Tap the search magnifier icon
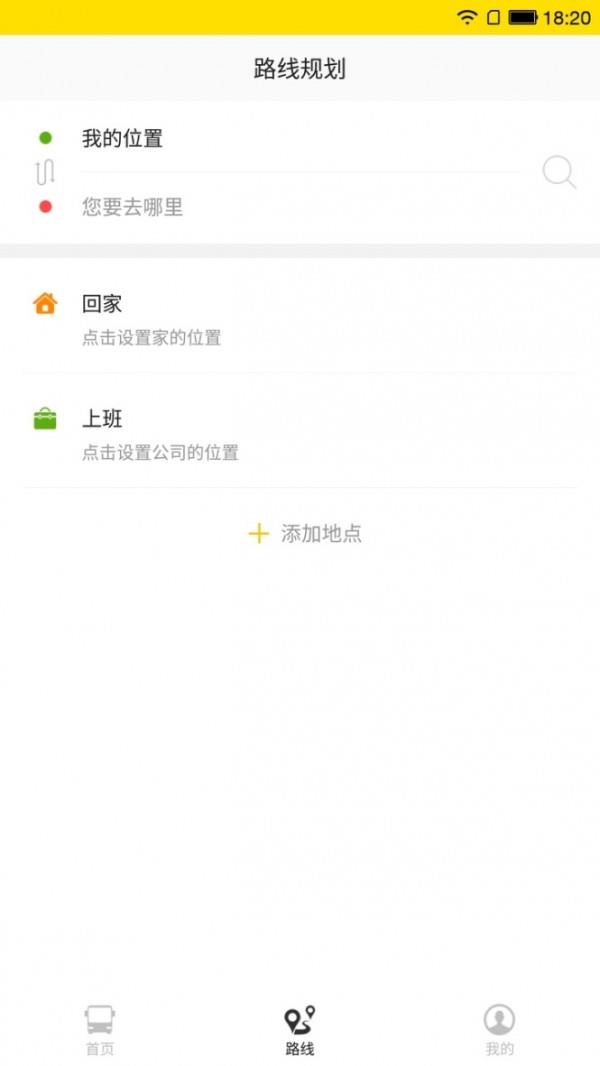 coord(559,173)
